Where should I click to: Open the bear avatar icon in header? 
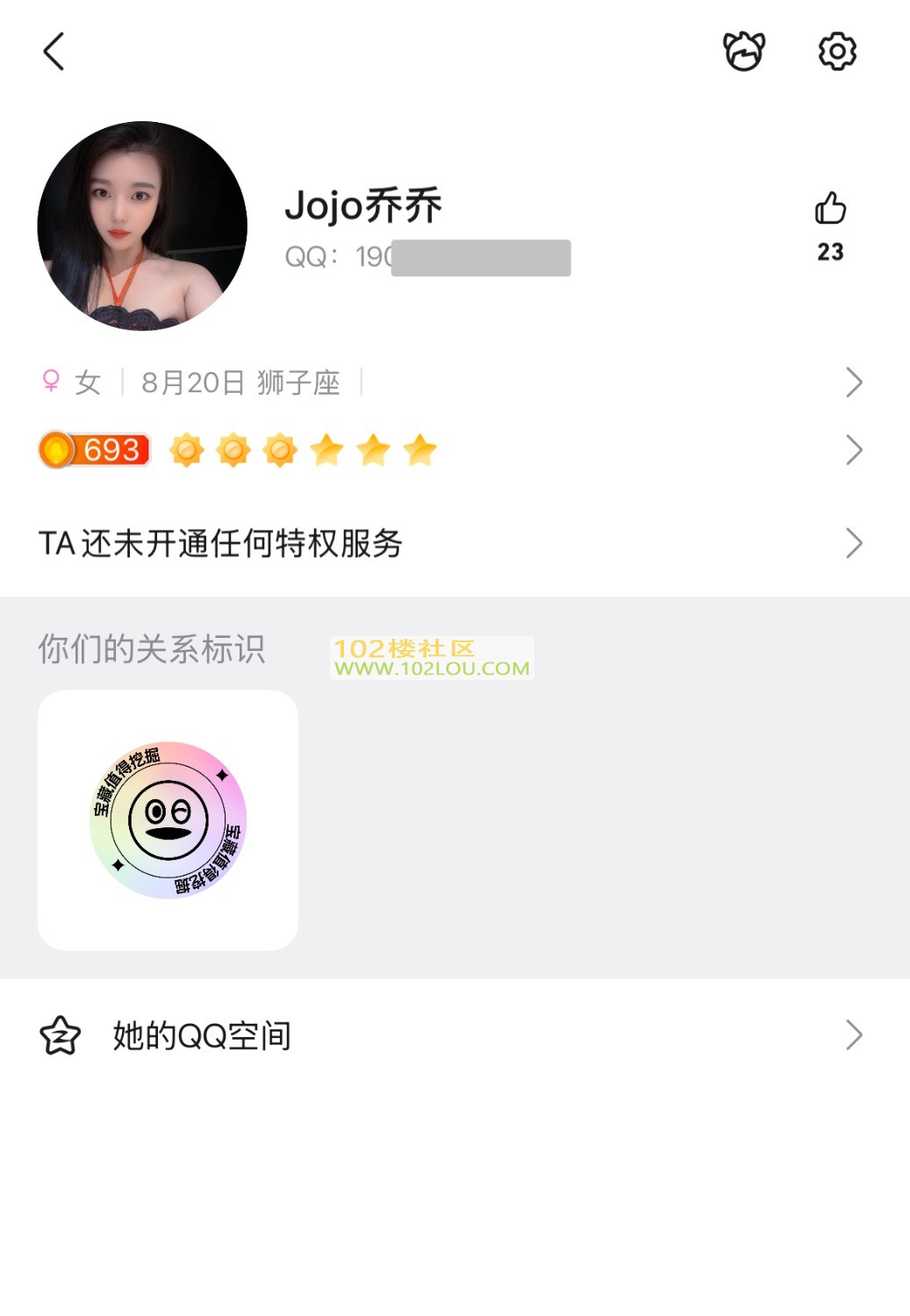(x=743, y=52)
